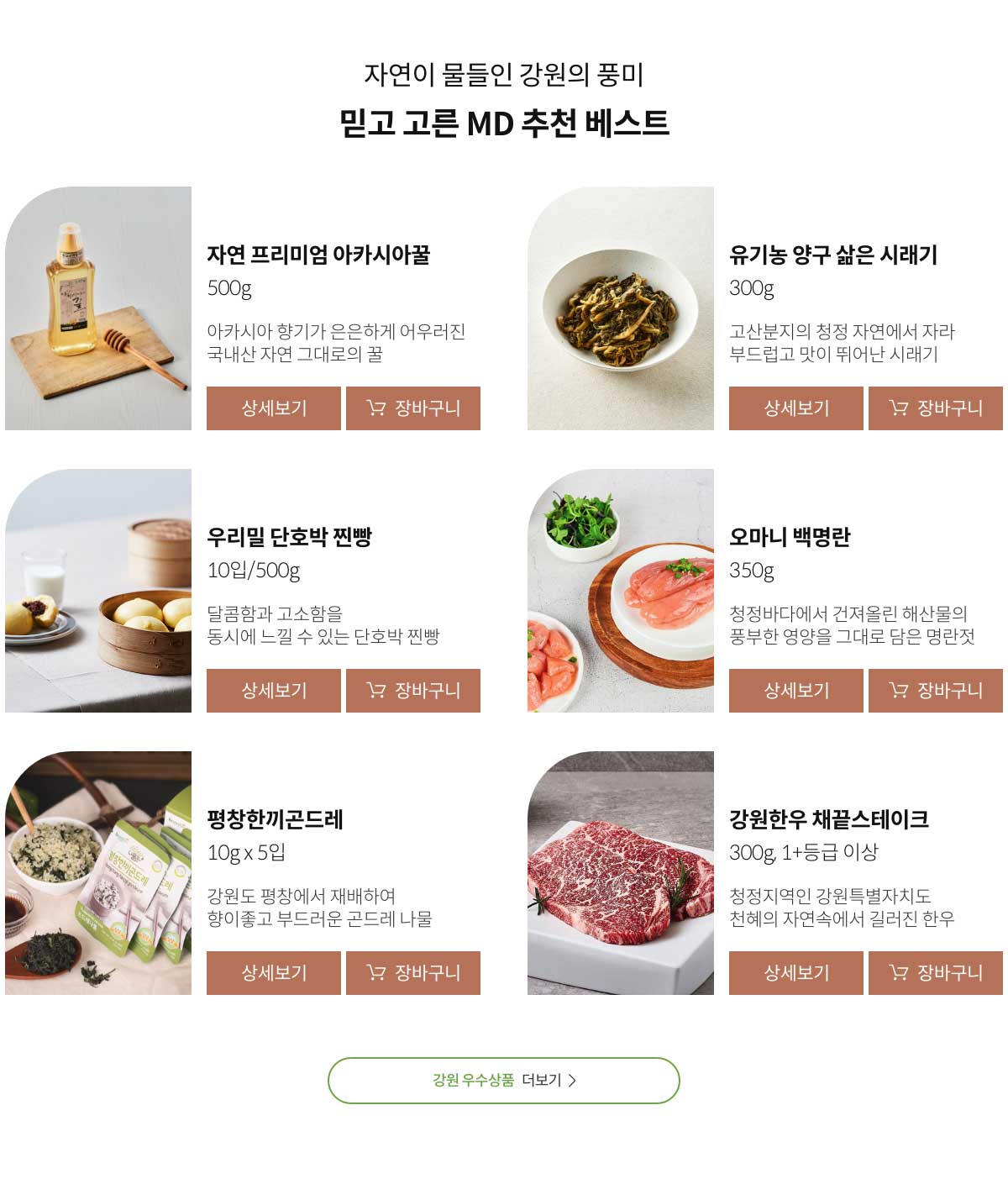This screenshot has height=1184, width=1008.
Task: Open 상세보기 for 강원한우 채끝스테이크
Action: tap(795, 974)
